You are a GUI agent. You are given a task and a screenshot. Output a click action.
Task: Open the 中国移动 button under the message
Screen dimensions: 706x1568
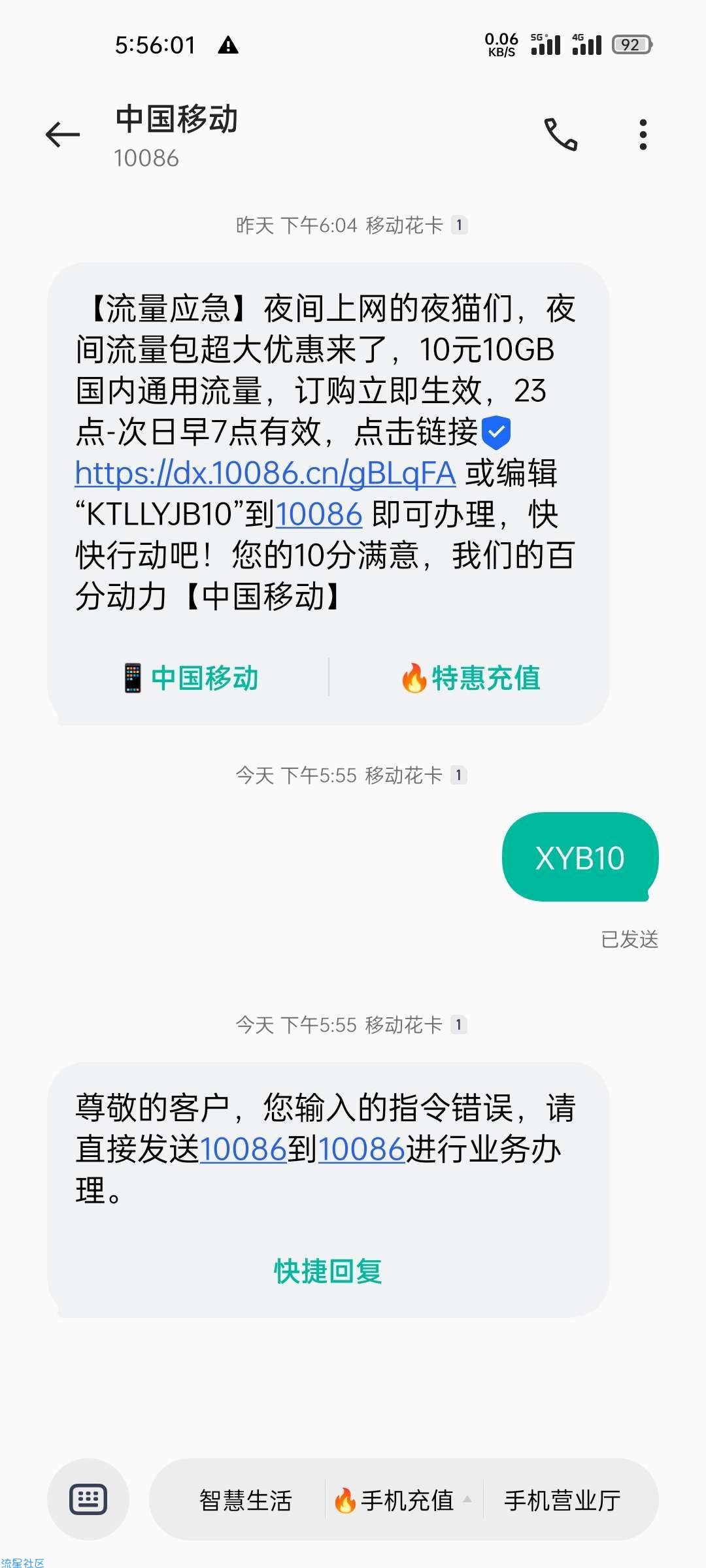click(191, 678)
